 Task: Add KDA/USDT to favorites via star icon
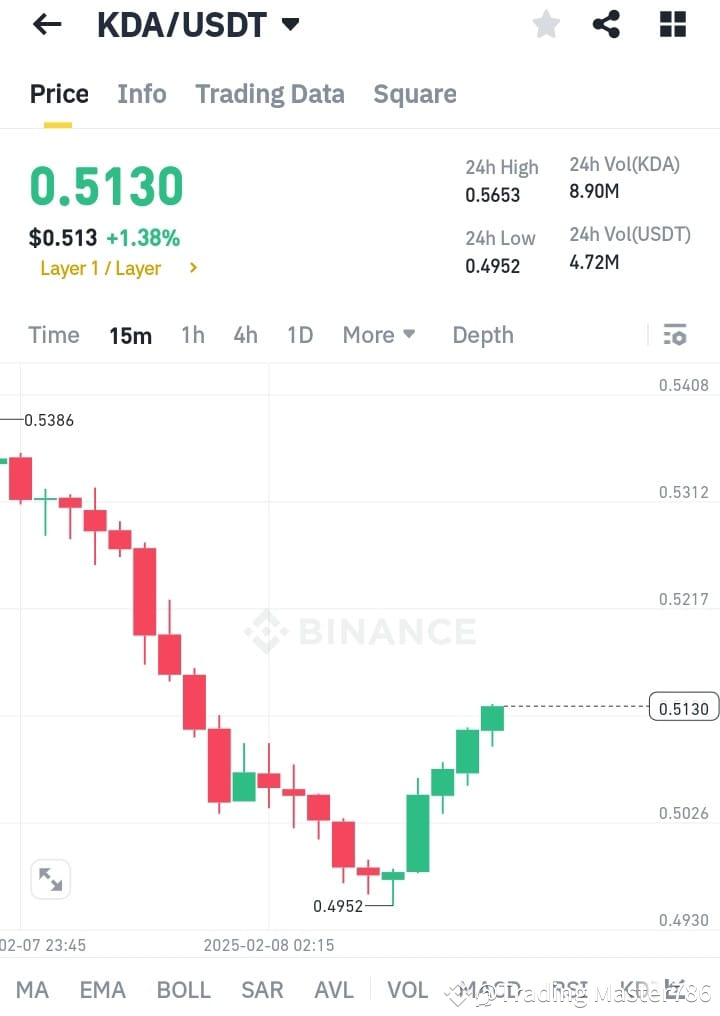pos(545,24)
